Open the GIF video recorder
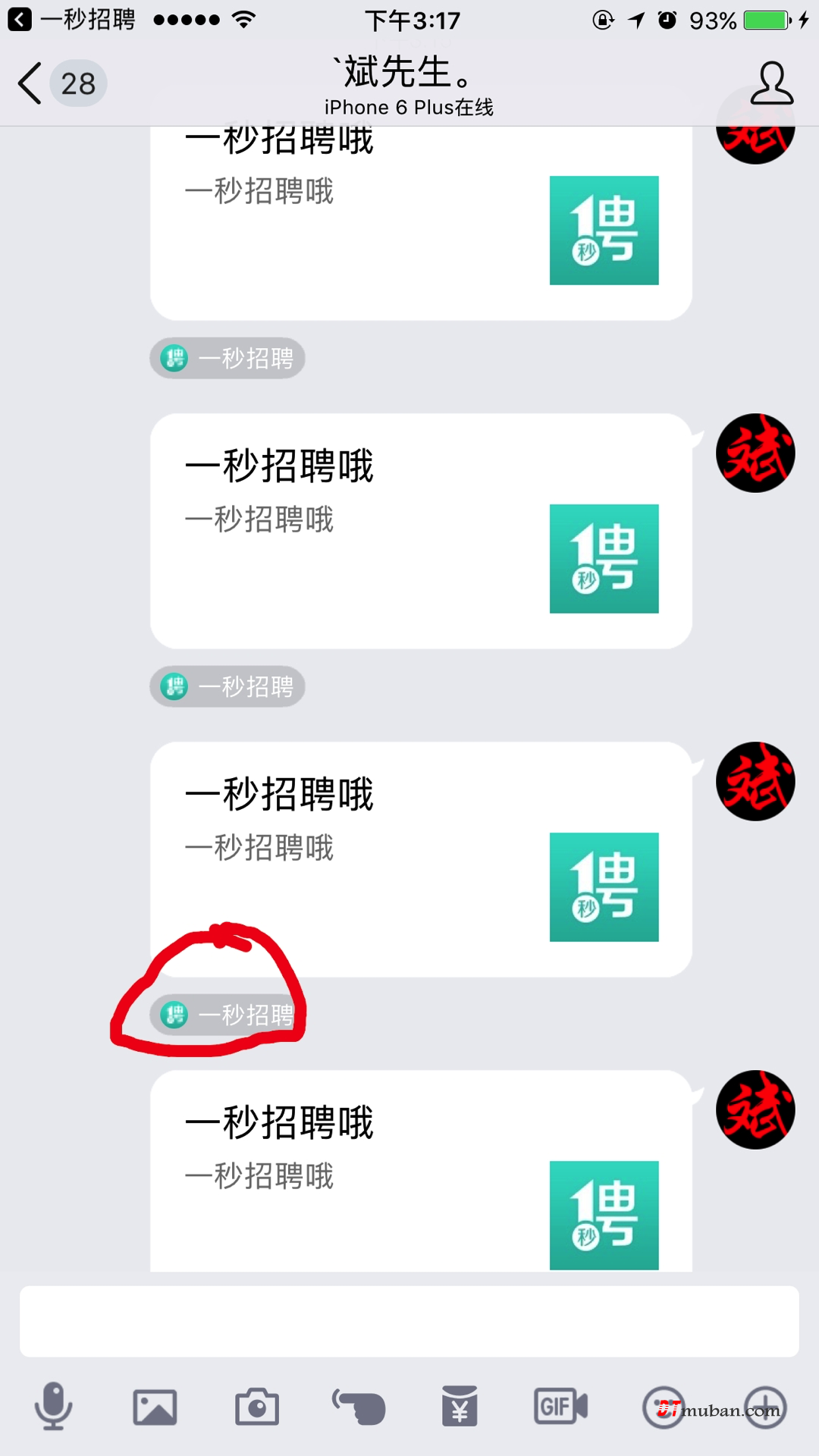 (560, 1407)
